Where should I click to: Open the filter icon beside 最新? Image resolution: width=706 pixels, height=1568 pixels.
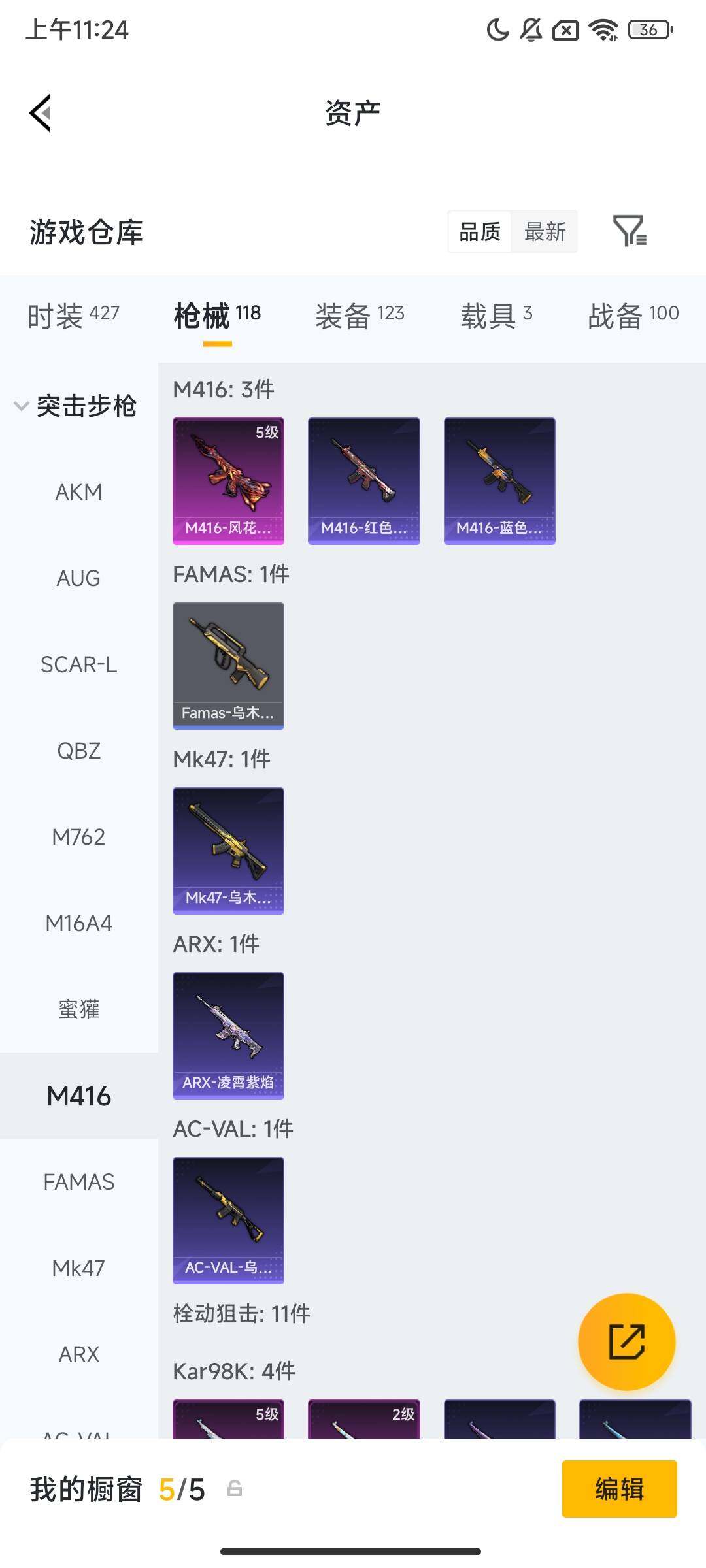pyautogui.click(x=629, y=231)
